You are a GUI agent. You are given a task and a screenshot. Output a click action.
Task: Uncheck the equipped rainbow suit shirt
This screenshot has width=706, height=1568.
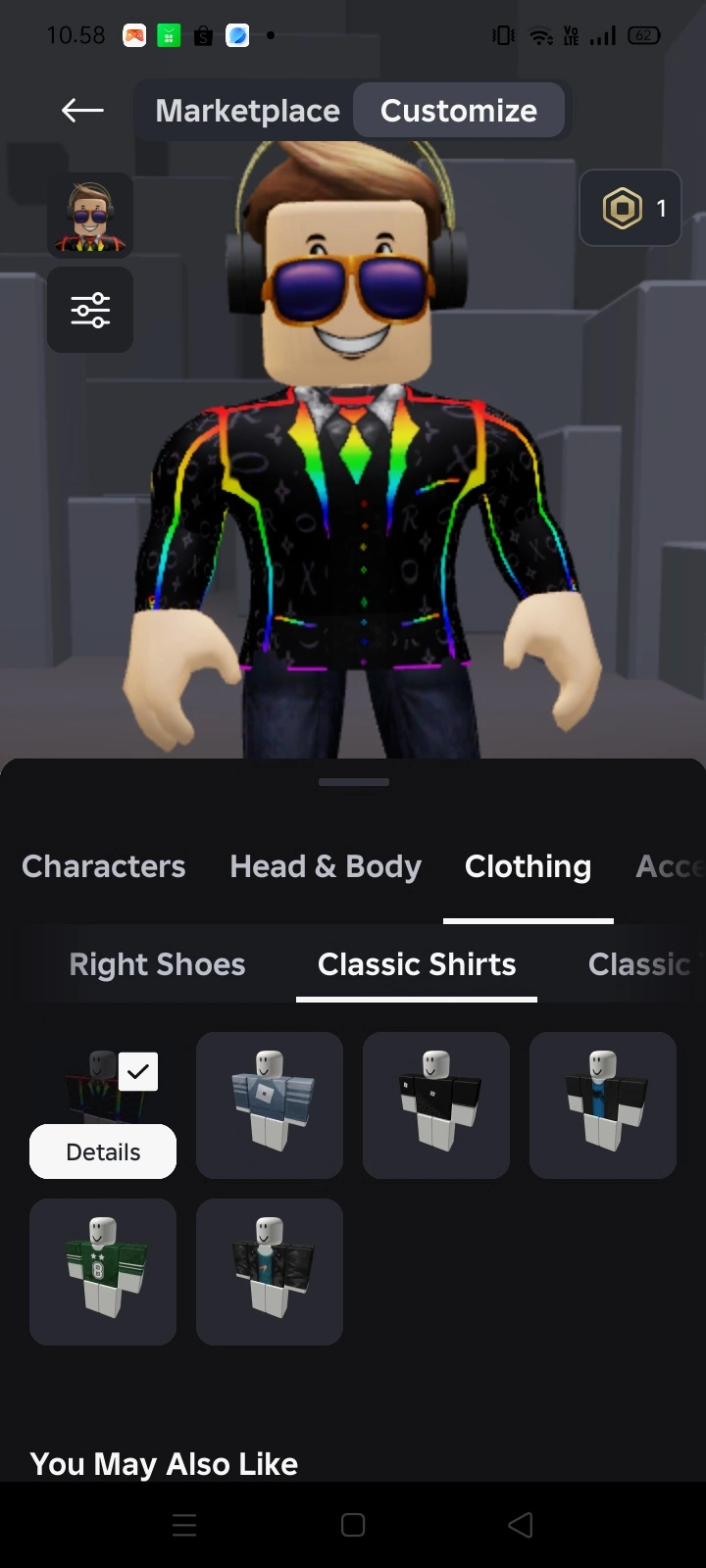[x=137, y=1072]
